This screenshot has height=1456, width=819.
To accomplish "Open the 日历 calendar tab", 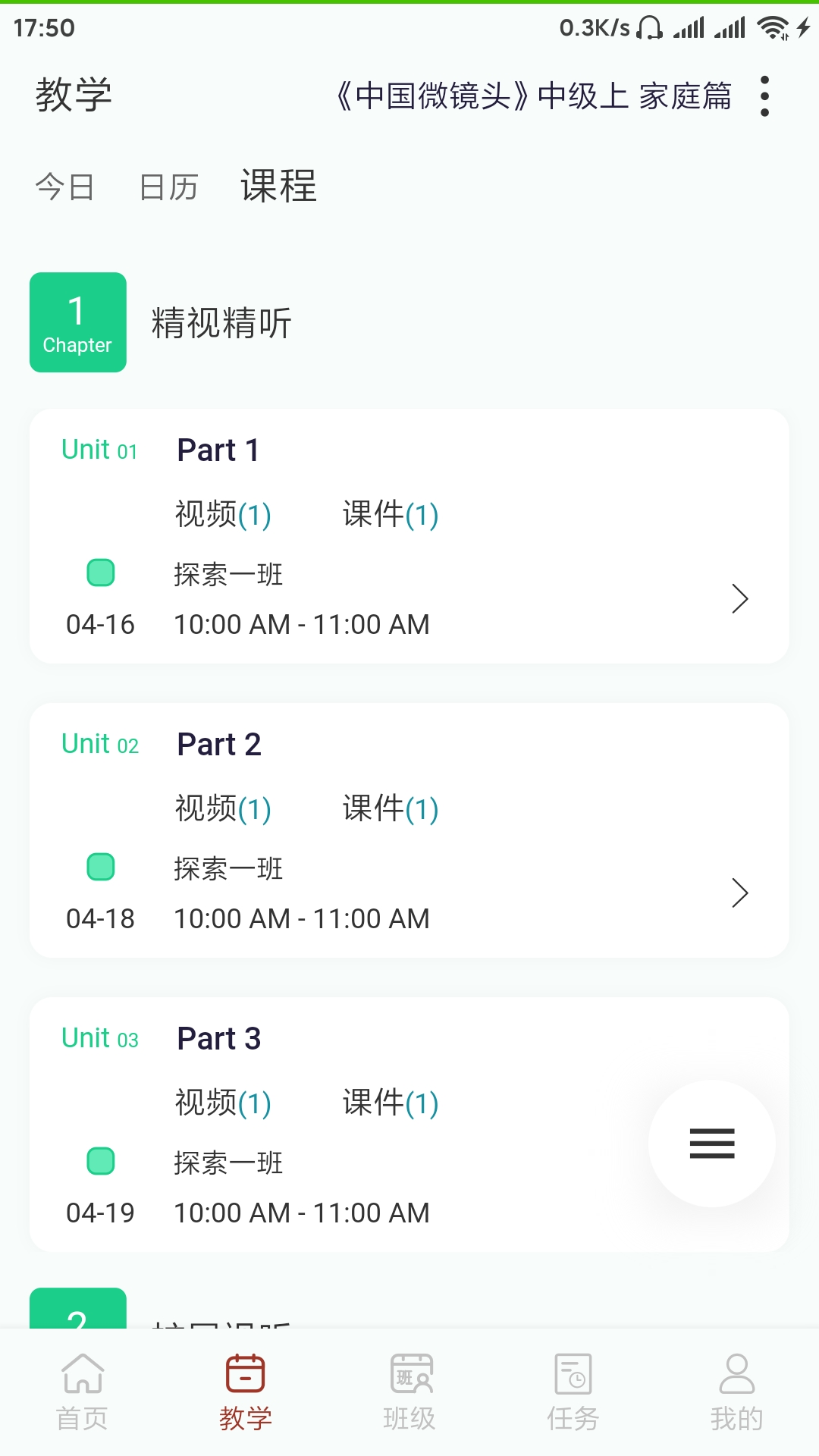I will pyautogui.click(x=168, y=187).
